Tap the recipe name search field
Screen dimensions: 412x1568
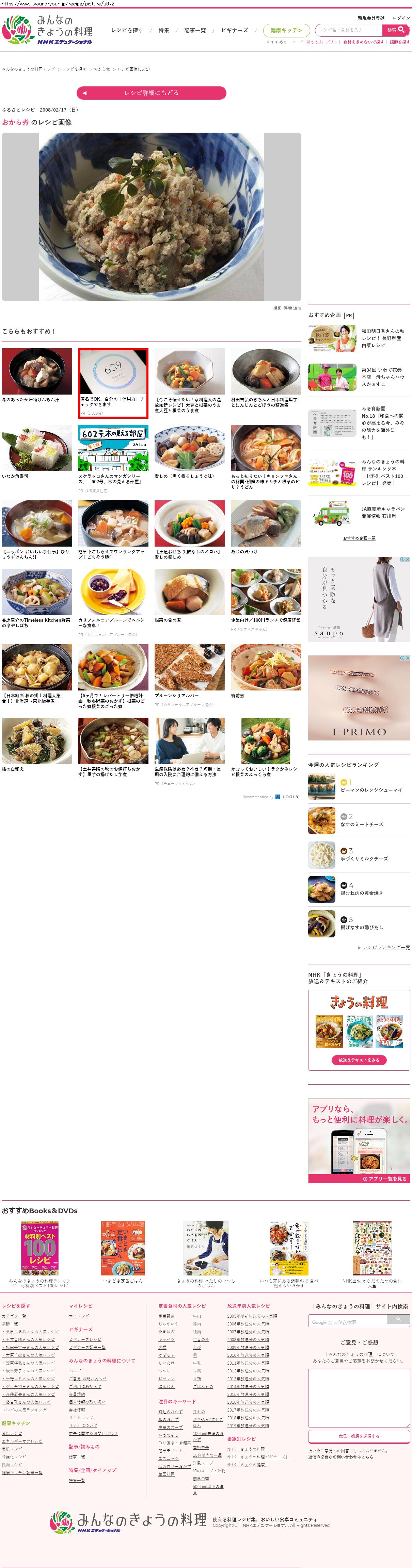349,30
